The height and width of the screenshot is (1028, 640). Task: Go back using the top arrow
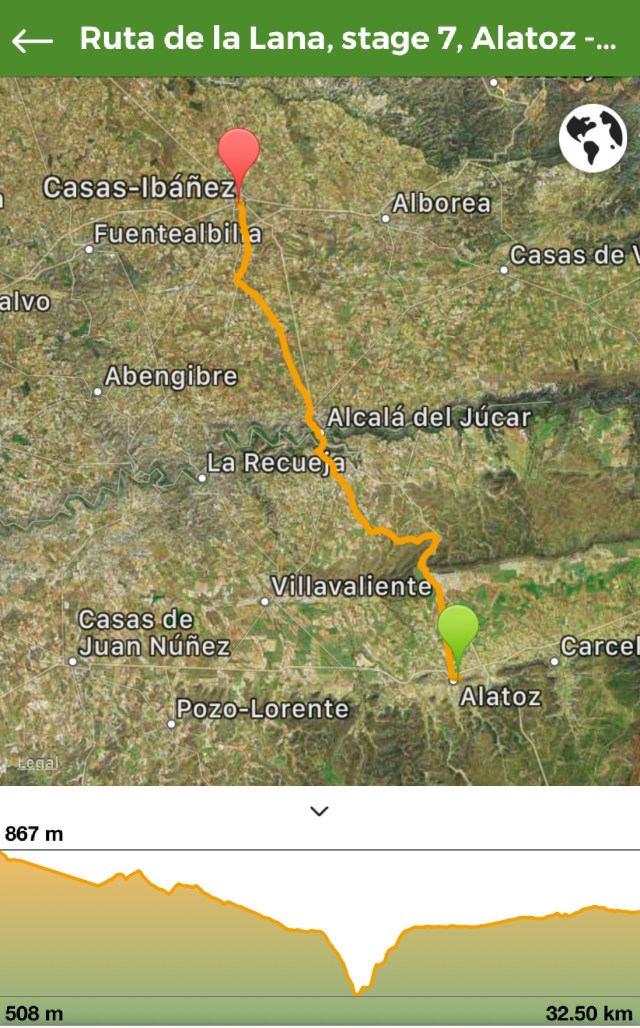[x=32, y=40]
